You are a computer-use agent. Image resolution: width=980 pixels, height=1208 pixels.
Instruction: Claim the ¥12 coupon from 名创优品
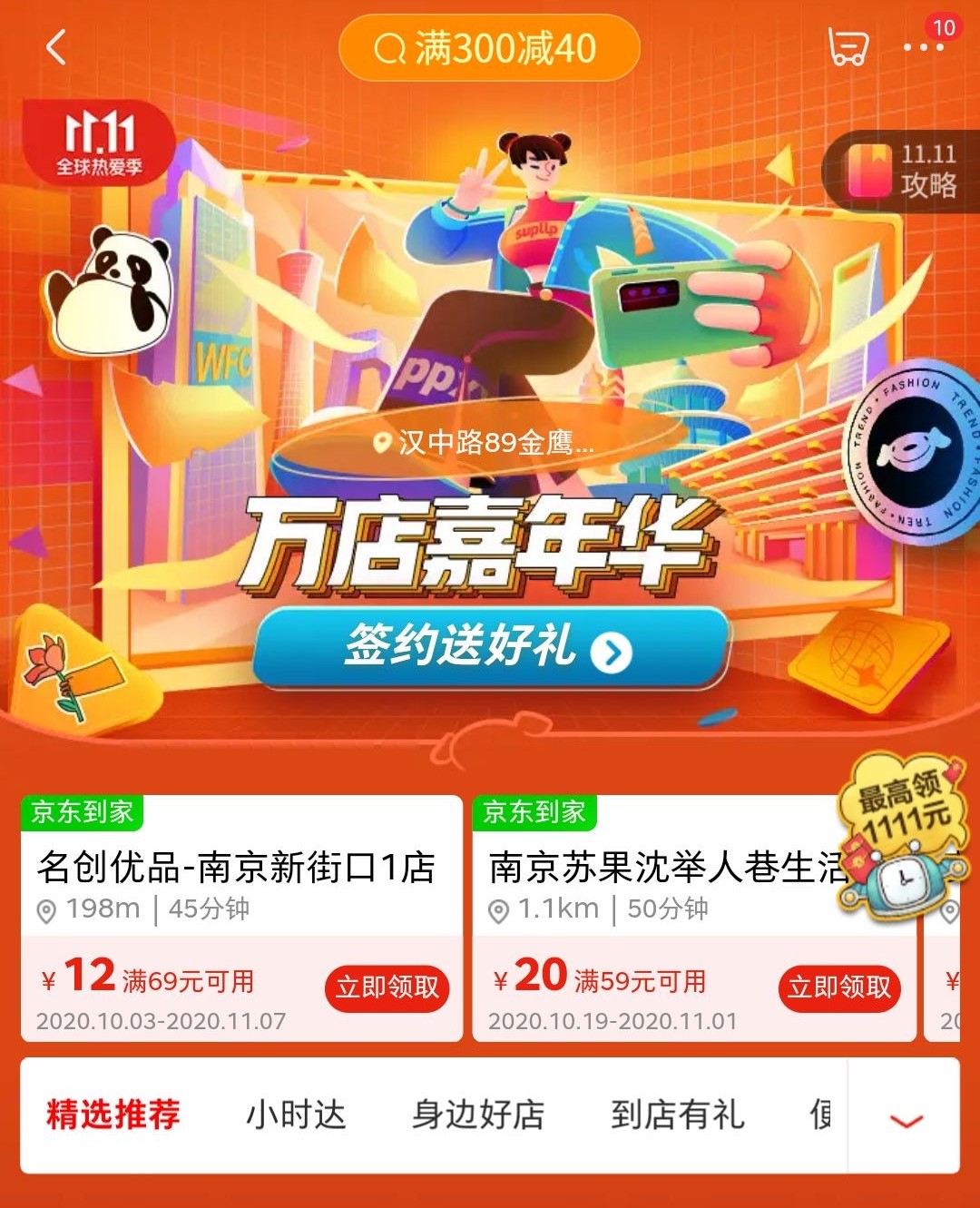(387, 987)
